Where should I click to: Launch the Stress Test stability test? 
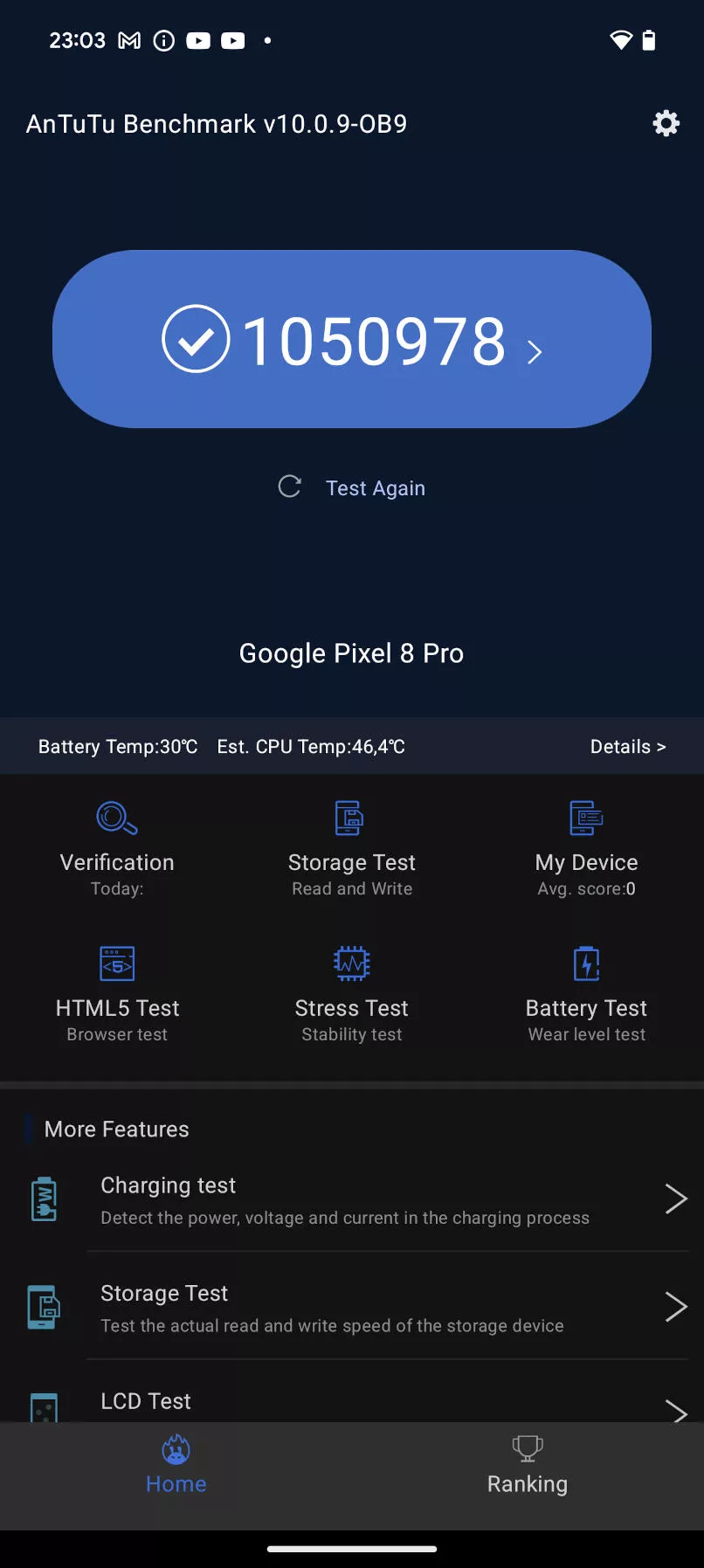[x=352, y=995]
